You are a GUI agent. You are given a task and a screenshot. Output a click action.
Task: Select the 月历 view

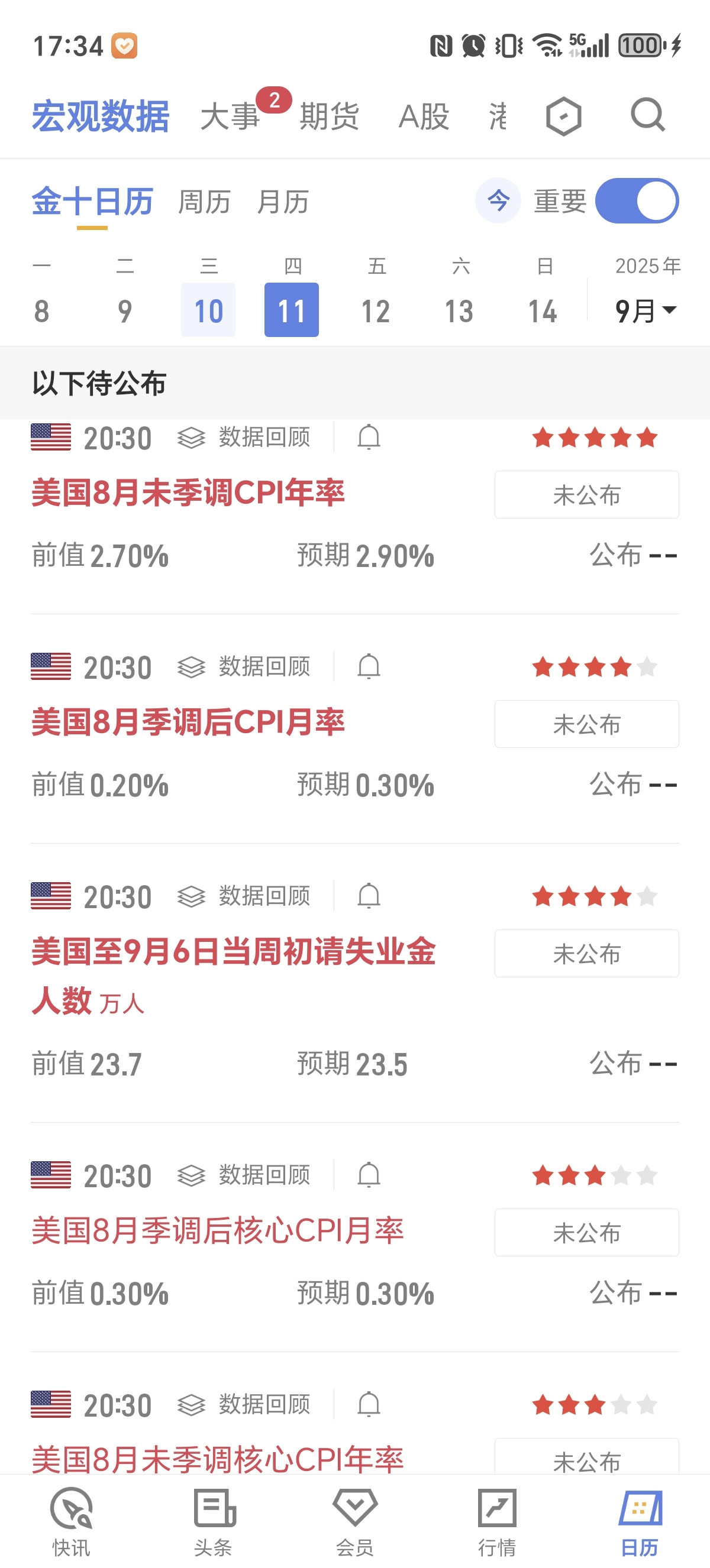tap(283, 202)
